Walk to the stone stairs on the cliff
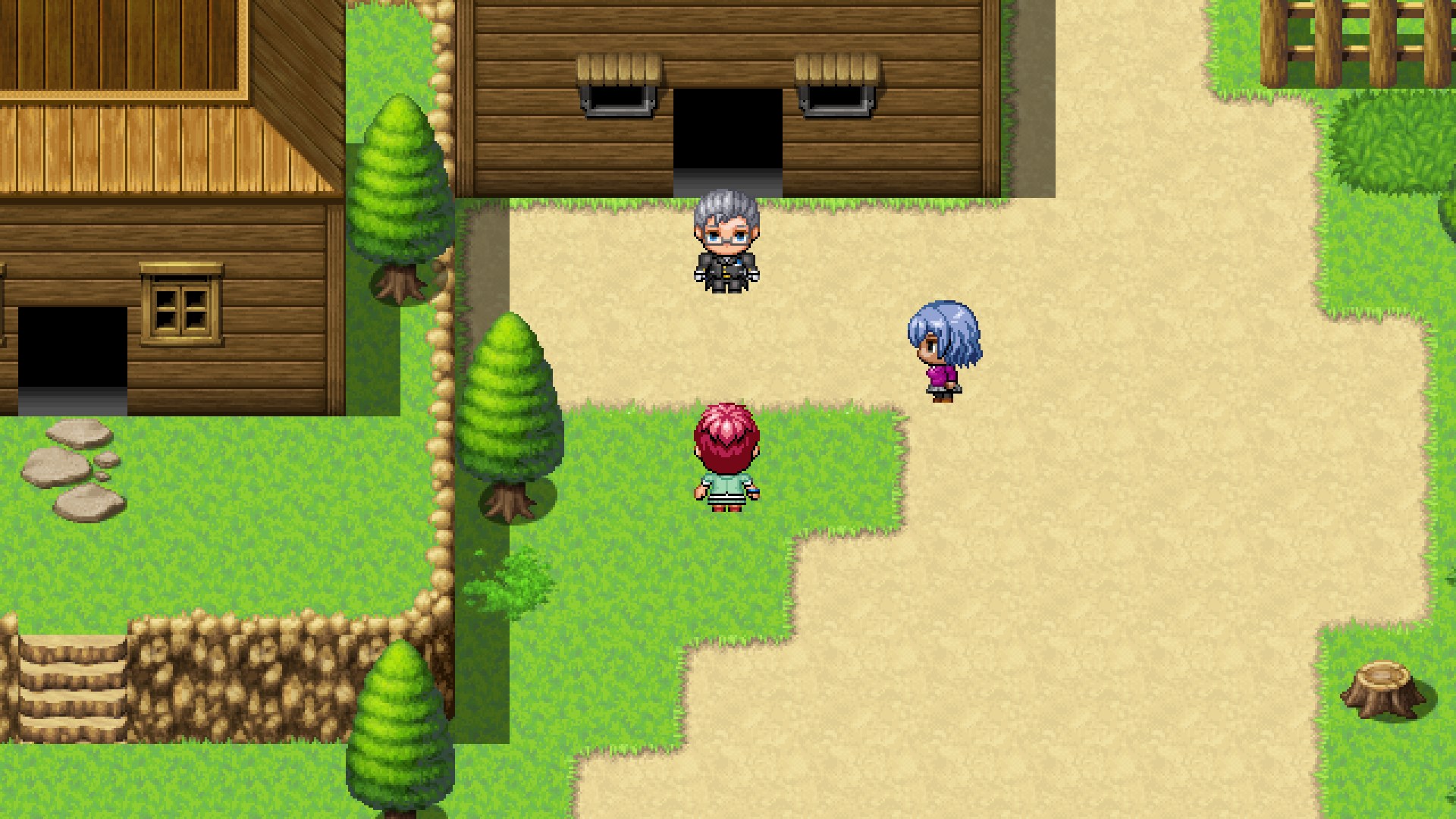This screenshot has height=819, width=1456. click(x=72, y=686)
